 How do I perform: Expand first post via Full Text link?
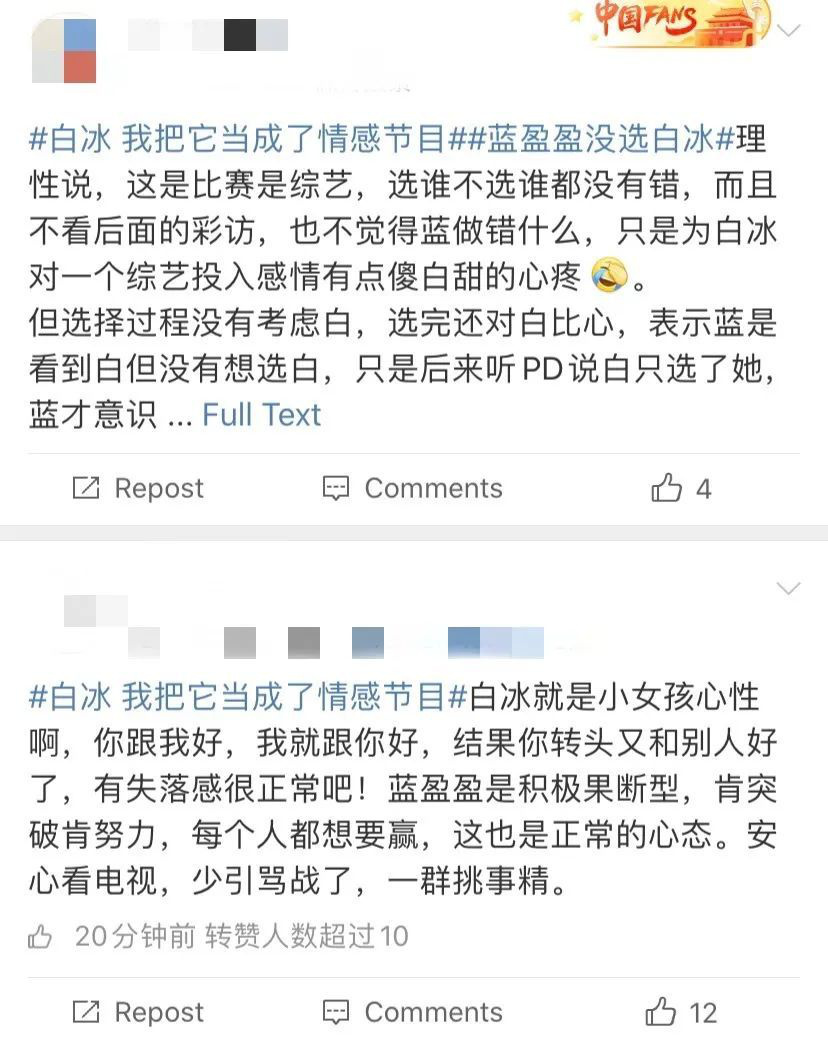click(261, 415)
